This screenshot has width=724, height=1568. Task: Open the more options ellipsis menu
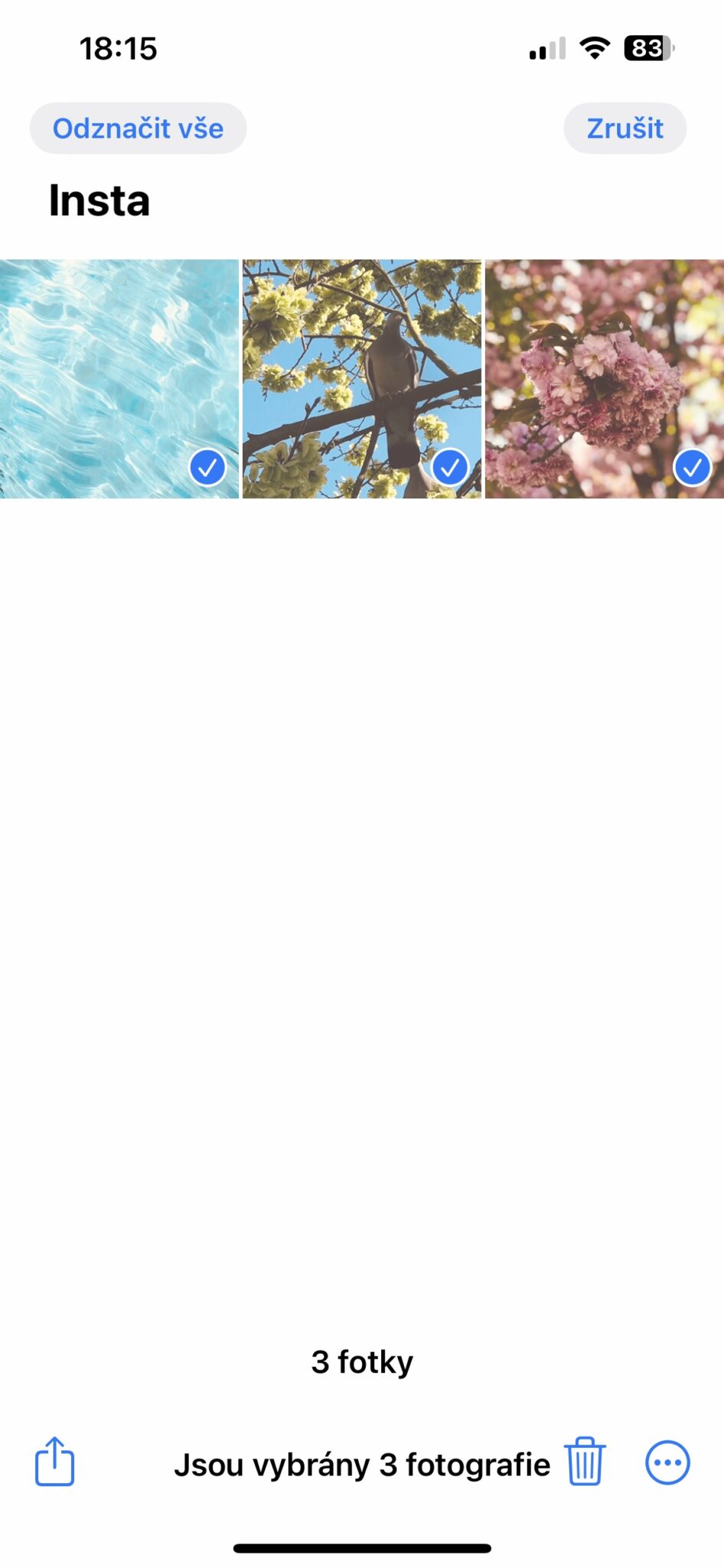[x=667, y=1463]
